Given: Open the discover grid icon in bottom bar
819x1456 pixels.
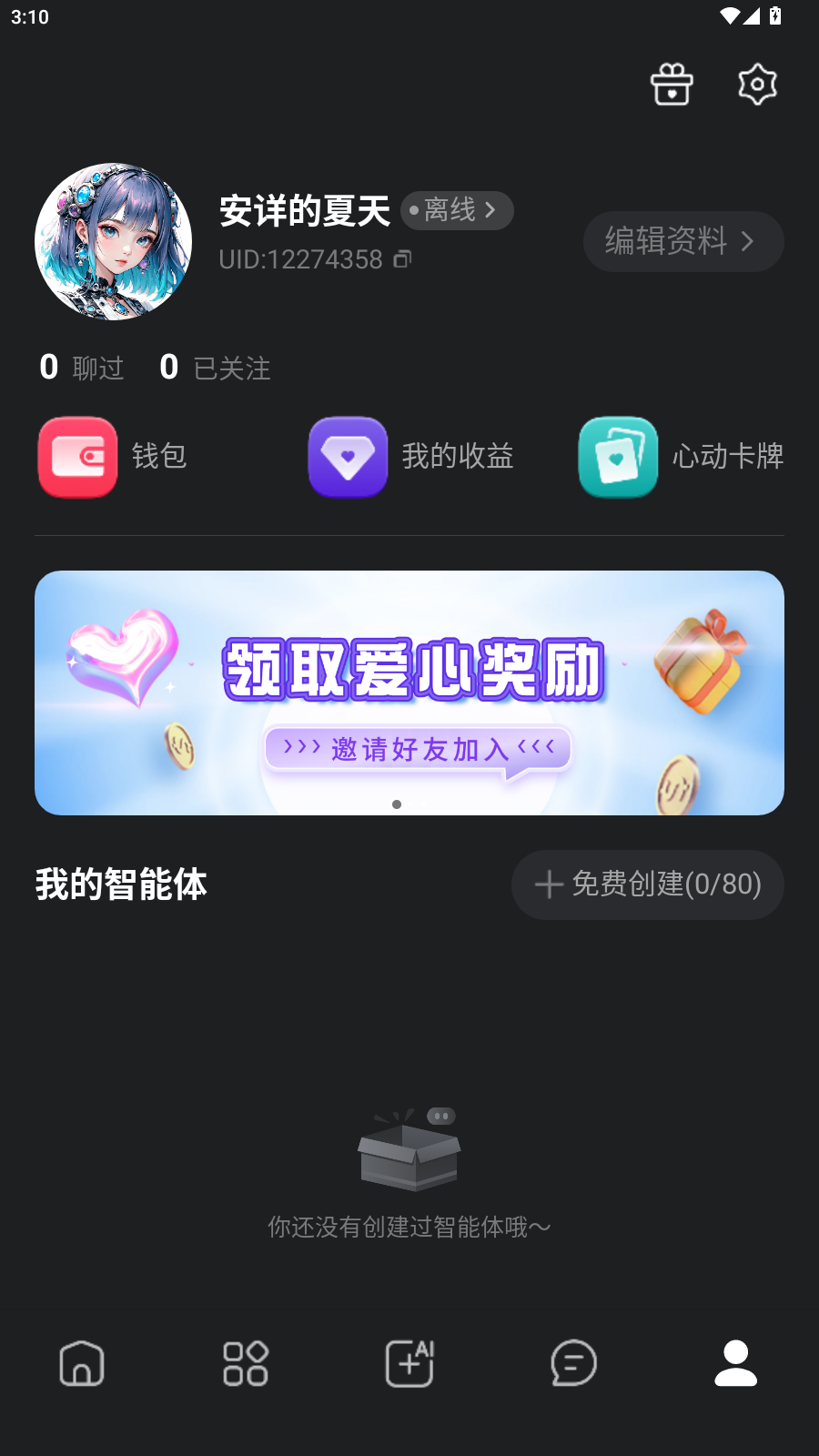Looking at the screenshot, I should 245,1362.
